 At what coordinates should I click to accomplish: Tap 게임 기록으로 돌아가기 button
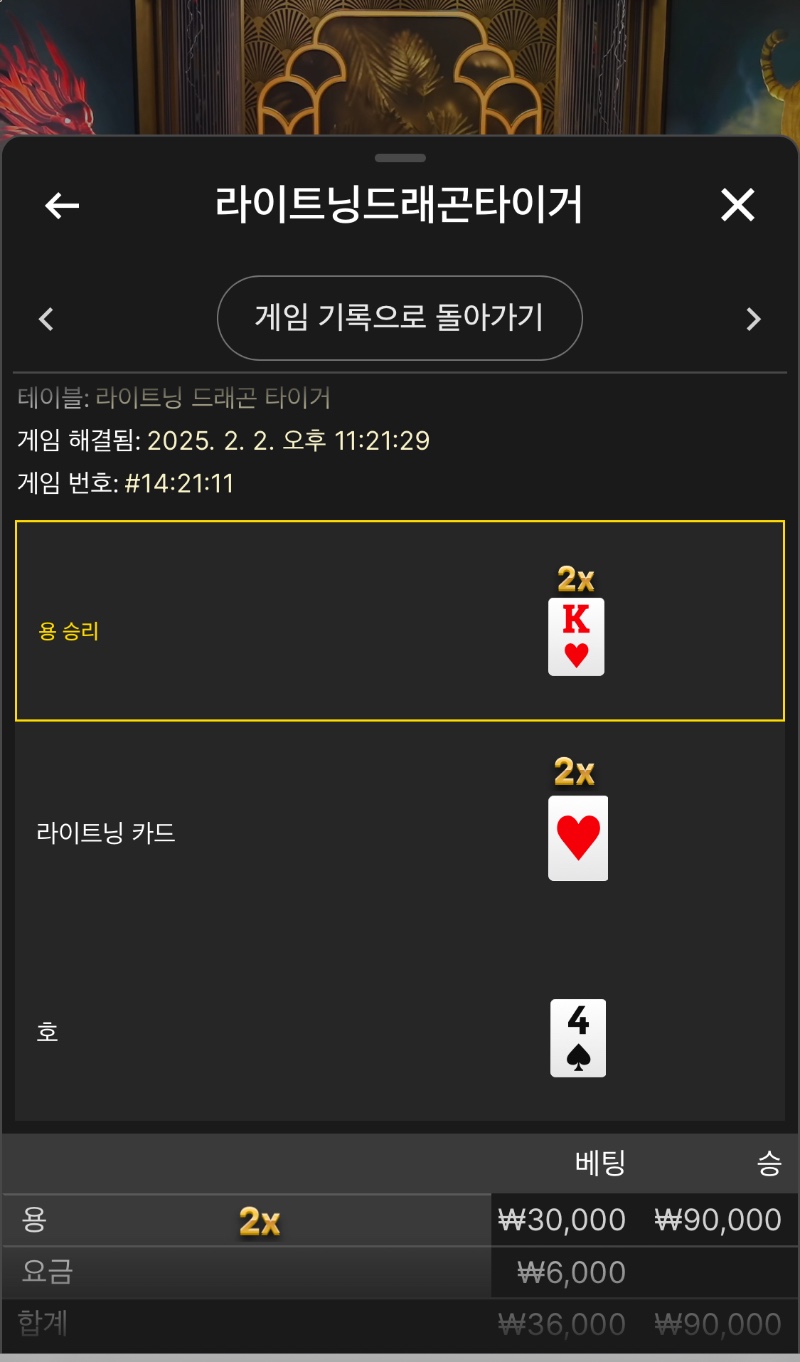click(x=399, y=318)
